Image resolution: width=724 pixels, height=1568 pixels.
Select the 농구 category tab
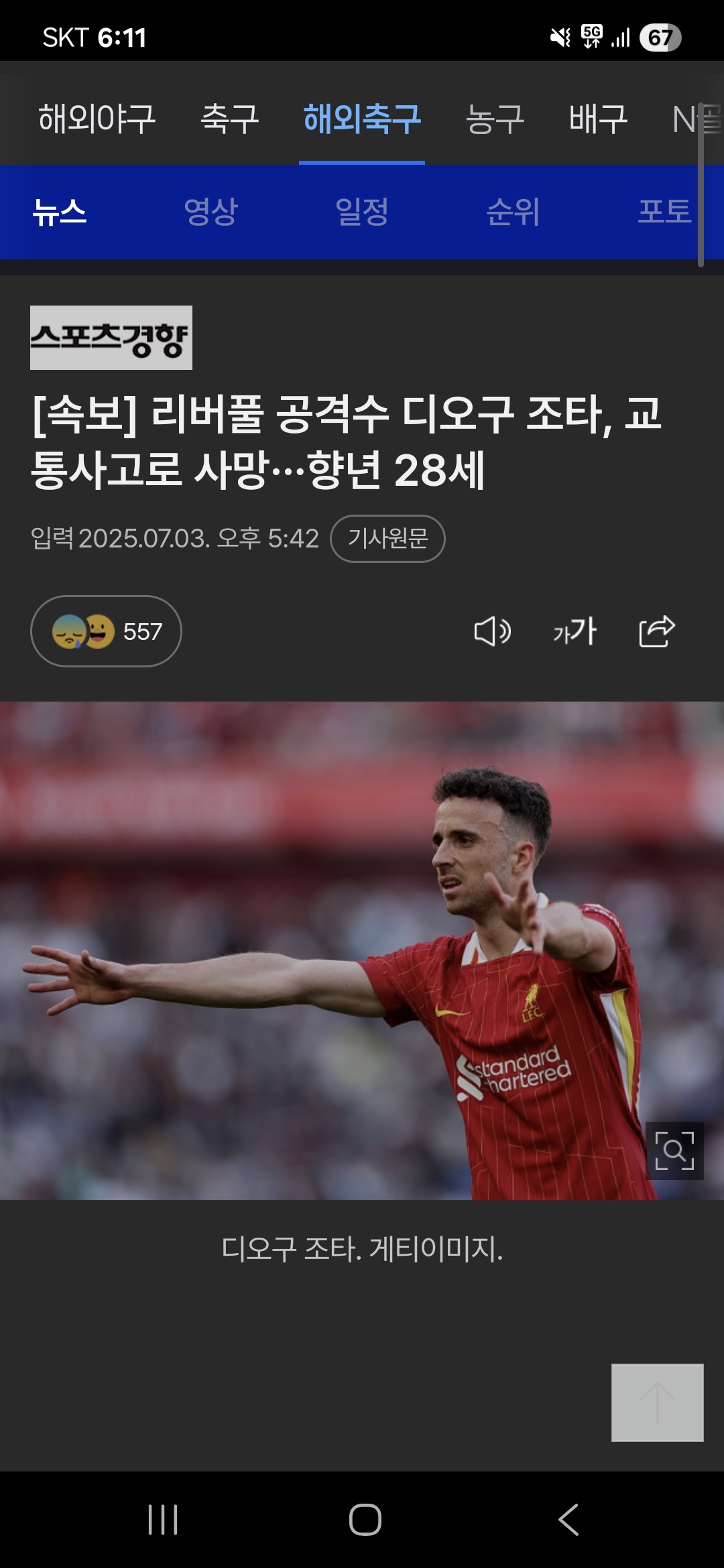(495, 119)
